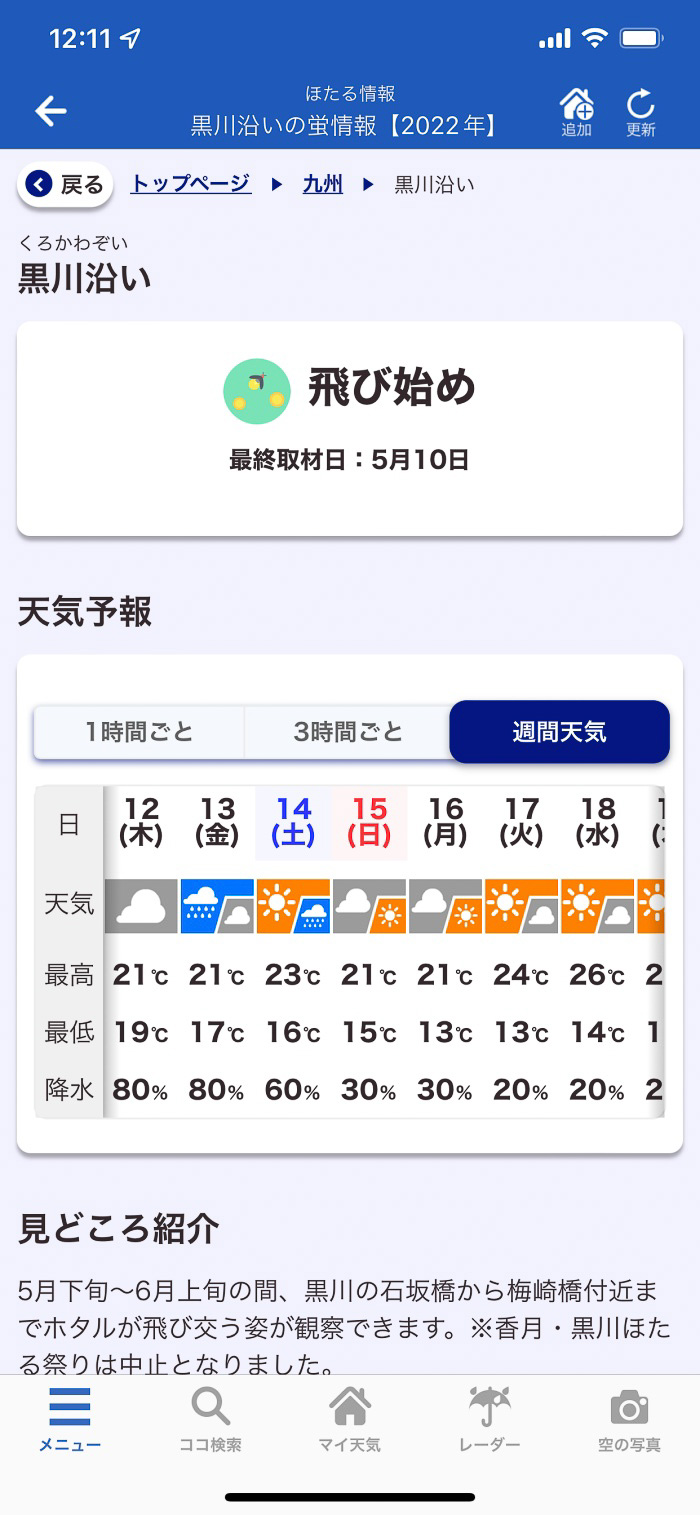Switch to 1時間ごと forecast

(x=139, y=732)
